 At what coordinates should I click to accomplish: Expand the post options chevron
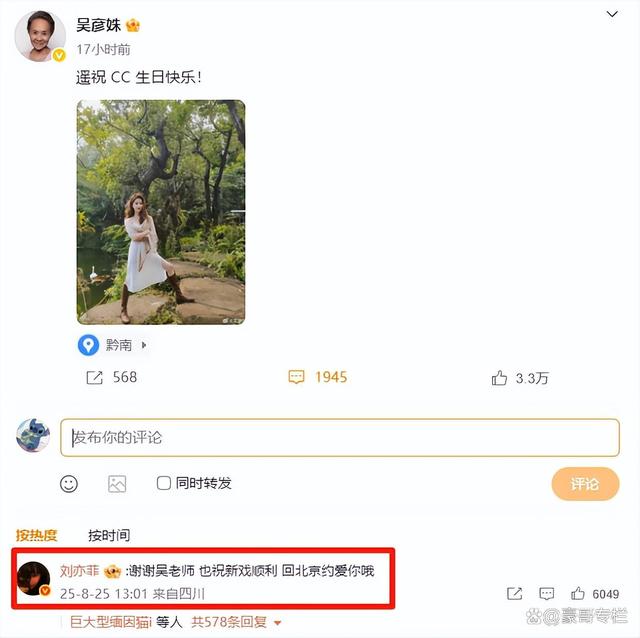point(613,14)
